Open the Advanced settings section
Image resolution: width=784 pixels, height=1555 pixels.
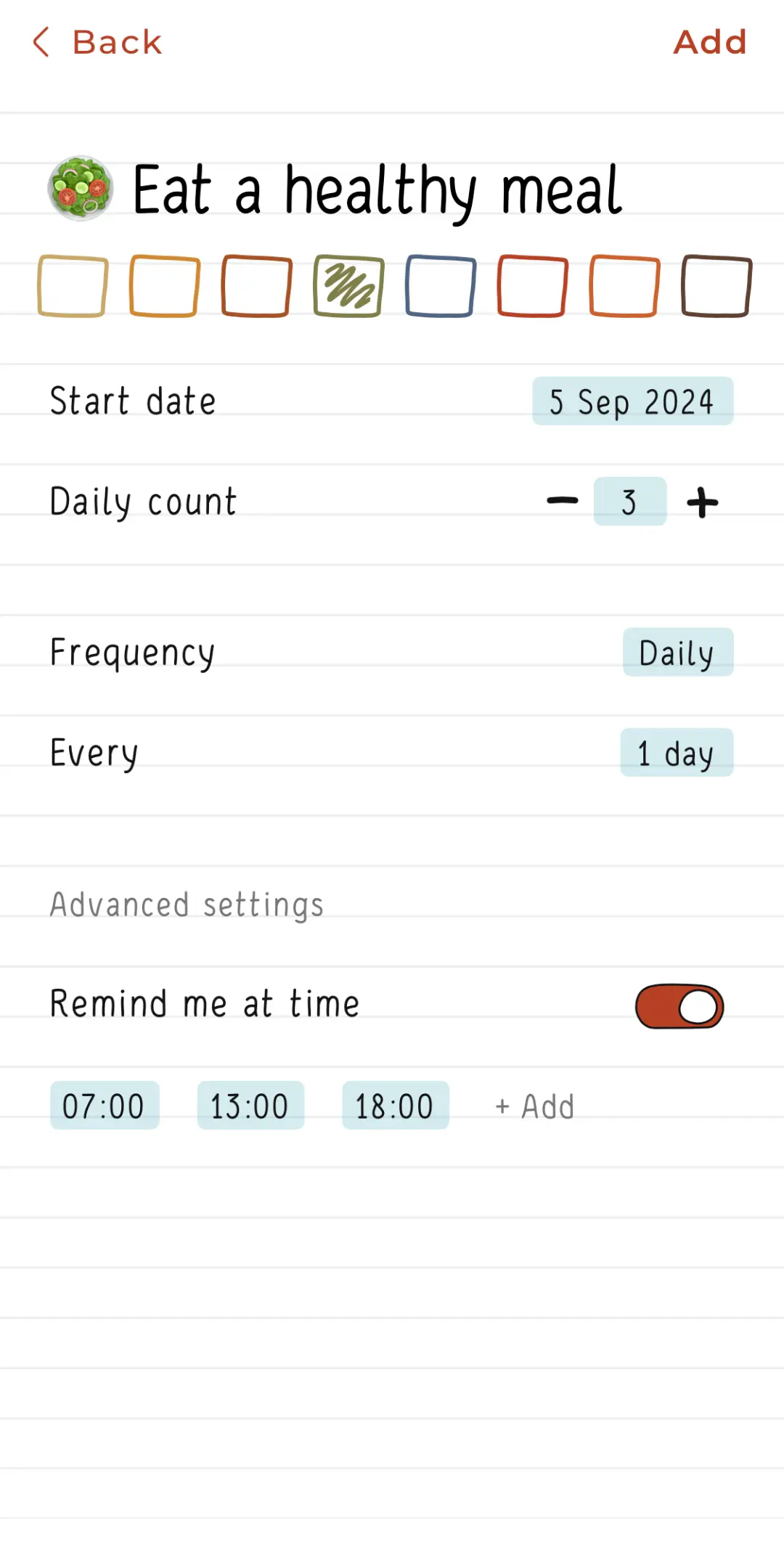click(x=187, y=904)
